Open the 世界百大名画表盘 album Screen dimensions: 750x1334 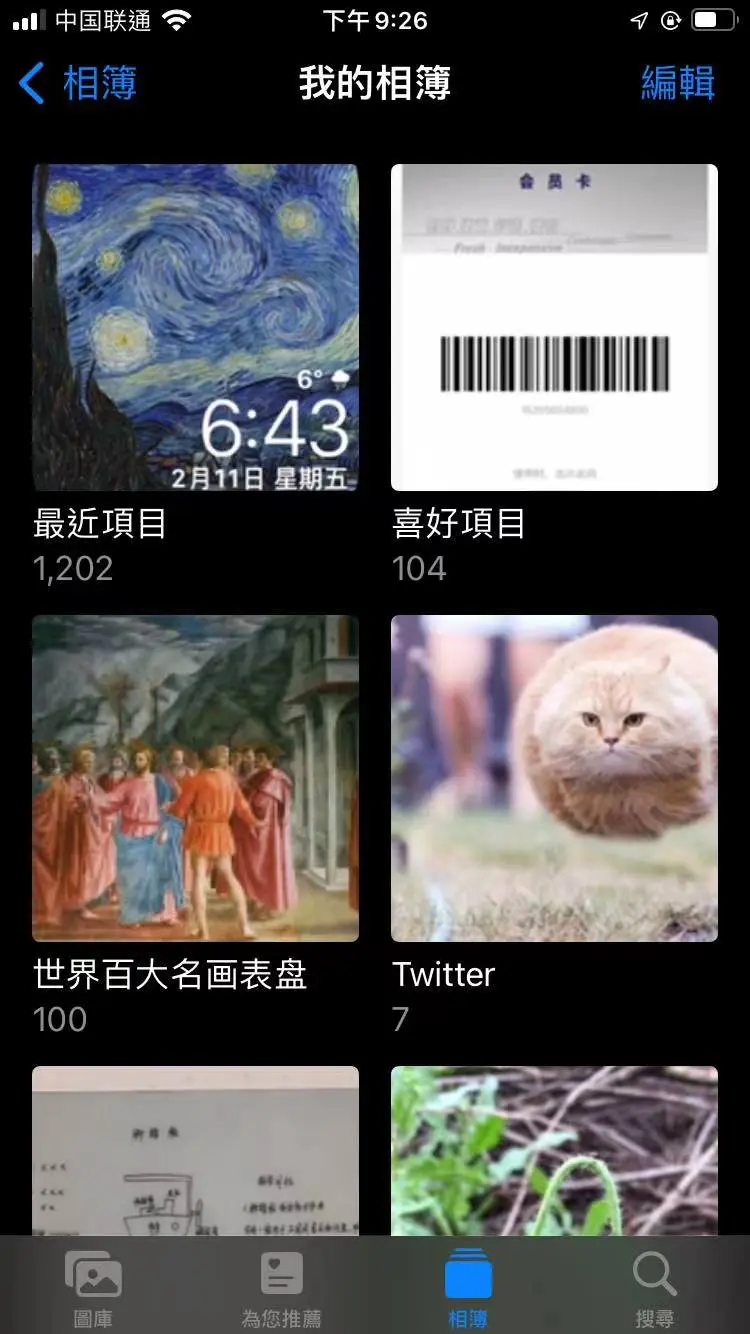pos(194,777)
